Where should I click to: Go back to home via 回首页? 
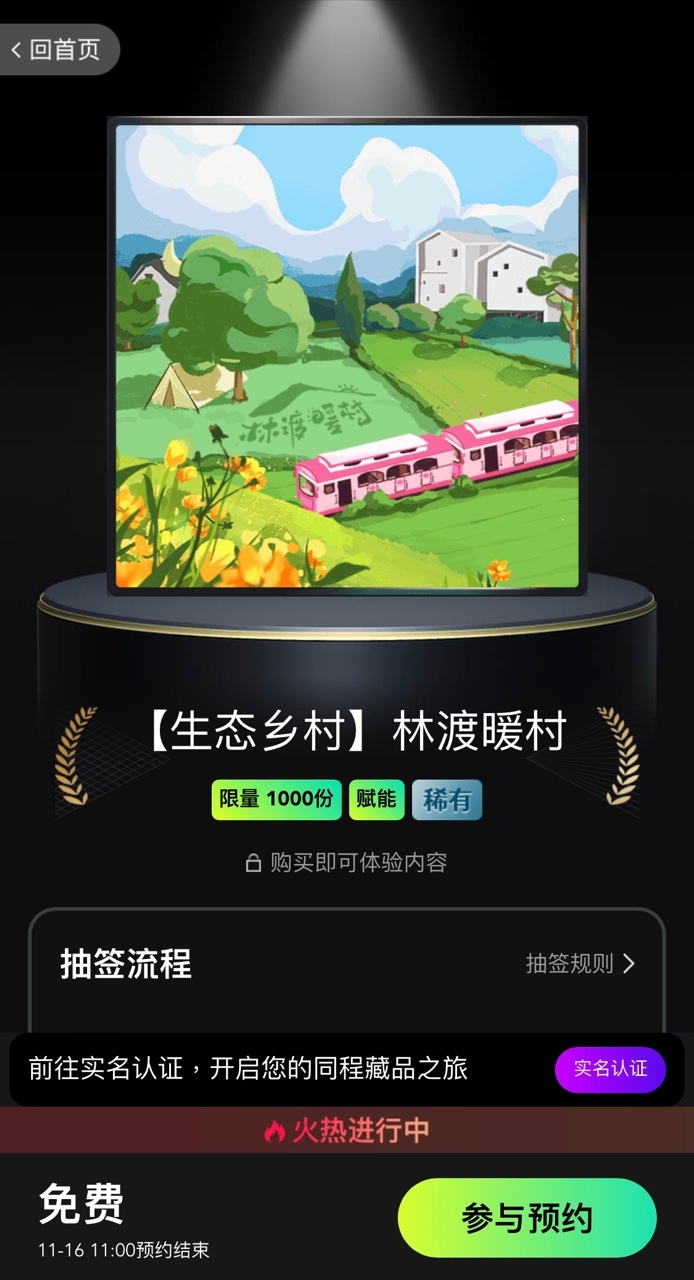(58, 50)
